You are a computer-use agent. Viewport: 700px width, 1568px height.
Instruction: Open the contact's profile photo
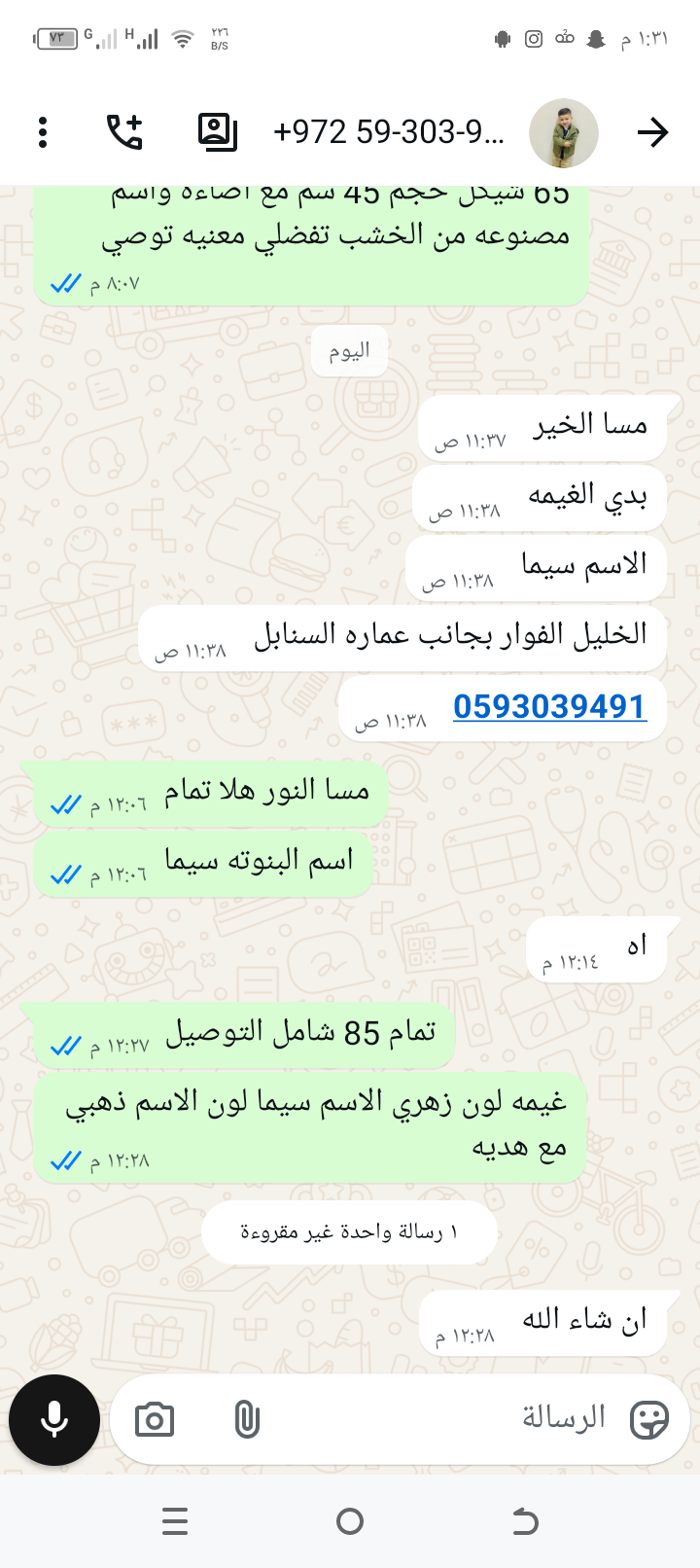(x=563, y=132)
